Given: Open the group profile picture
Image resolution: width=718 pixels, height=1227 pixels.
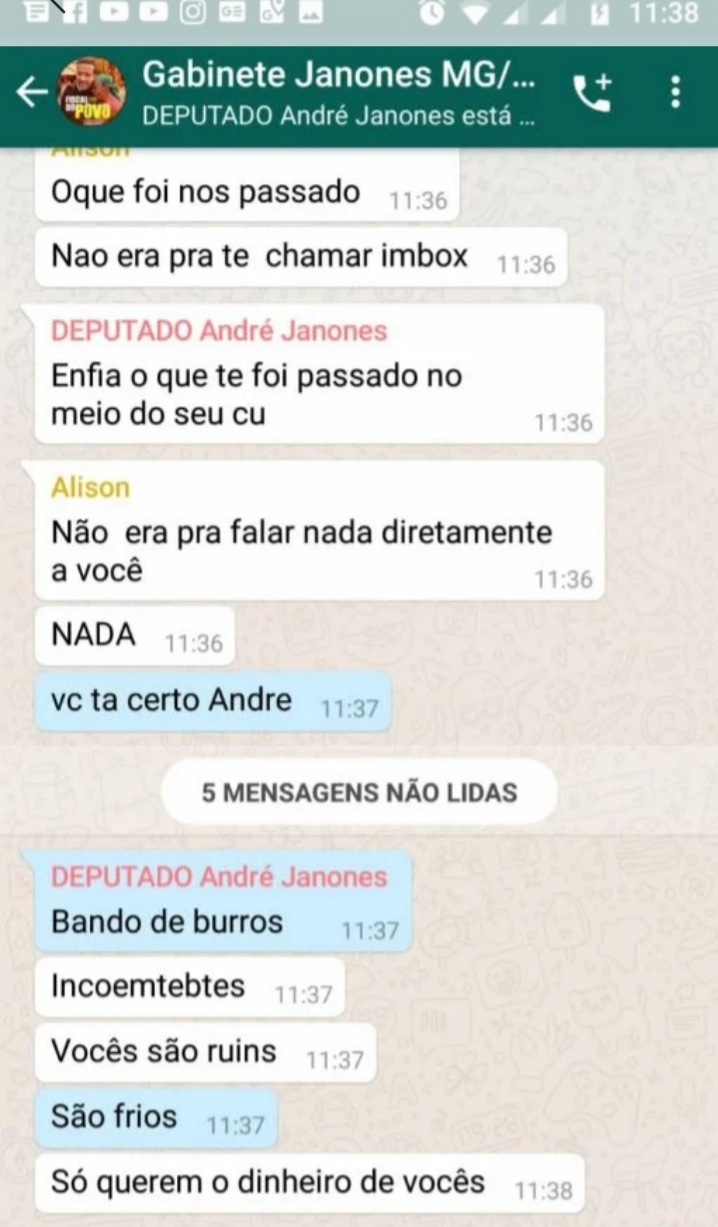Looking at the screenshot, I should point(91,93).
